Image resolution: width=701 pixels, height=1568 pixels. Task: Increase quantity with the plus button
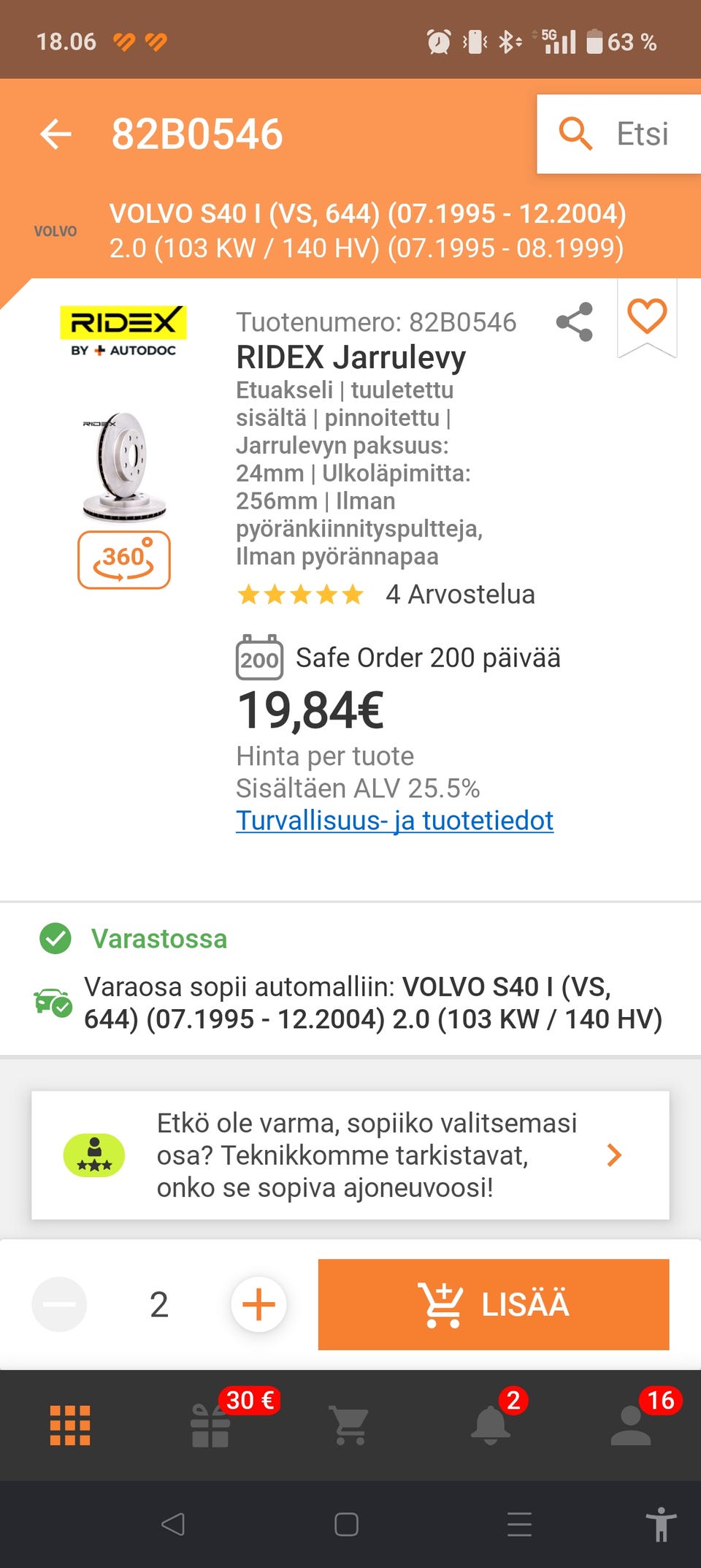tap(258, 1304)
